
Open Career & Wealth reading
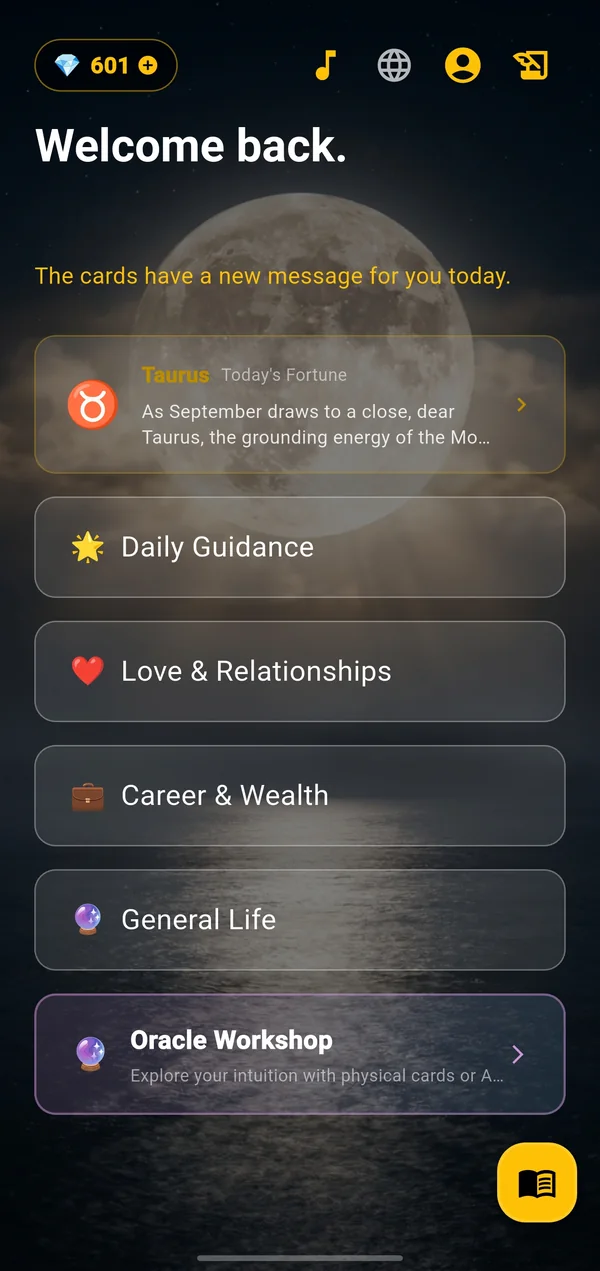coord(300,795)
